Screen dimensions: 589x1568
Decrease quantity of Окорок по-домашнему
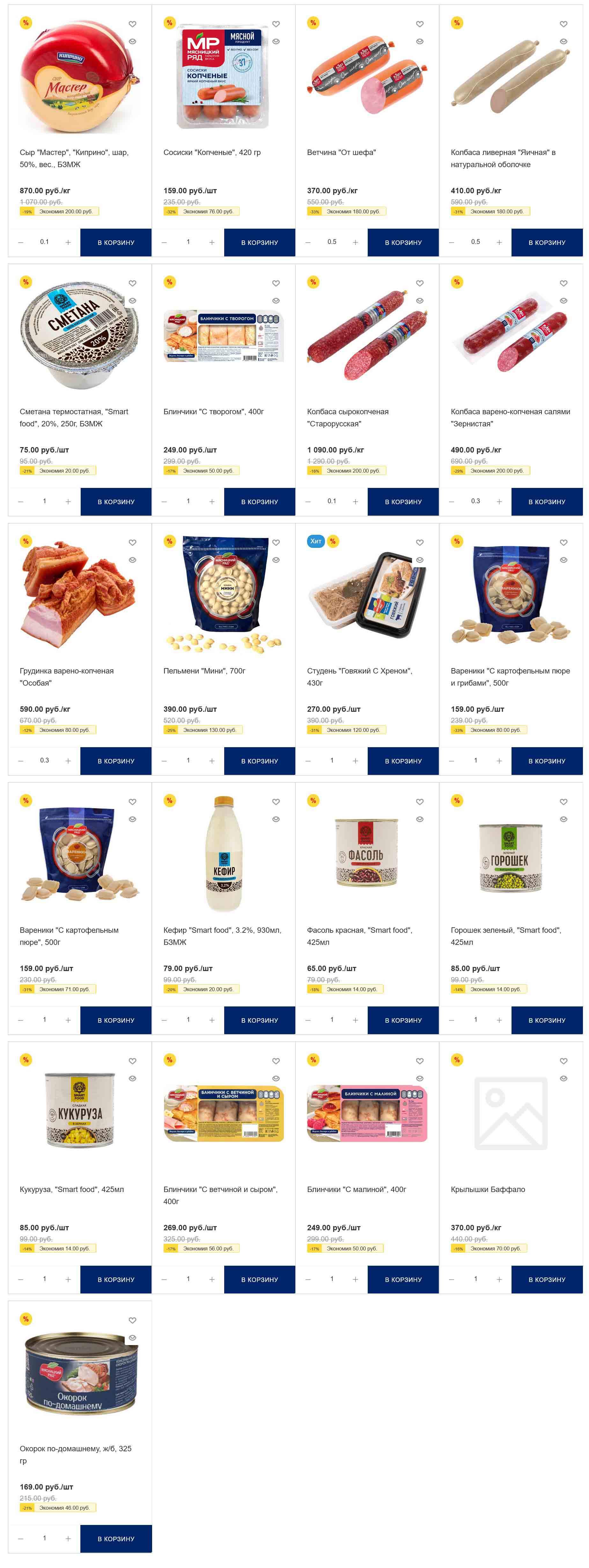[21, 1539]
